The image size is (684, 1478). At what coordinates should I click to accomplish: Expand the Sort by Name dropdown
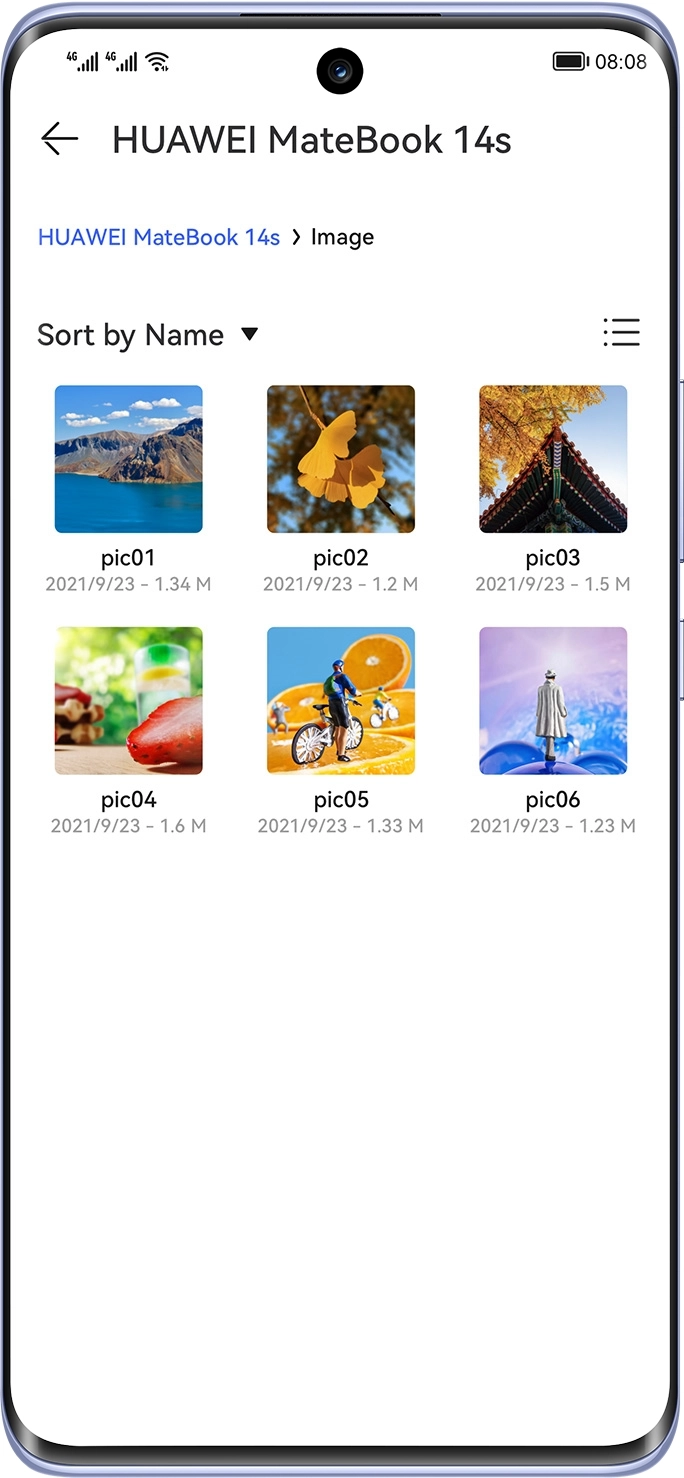[148, 335]
